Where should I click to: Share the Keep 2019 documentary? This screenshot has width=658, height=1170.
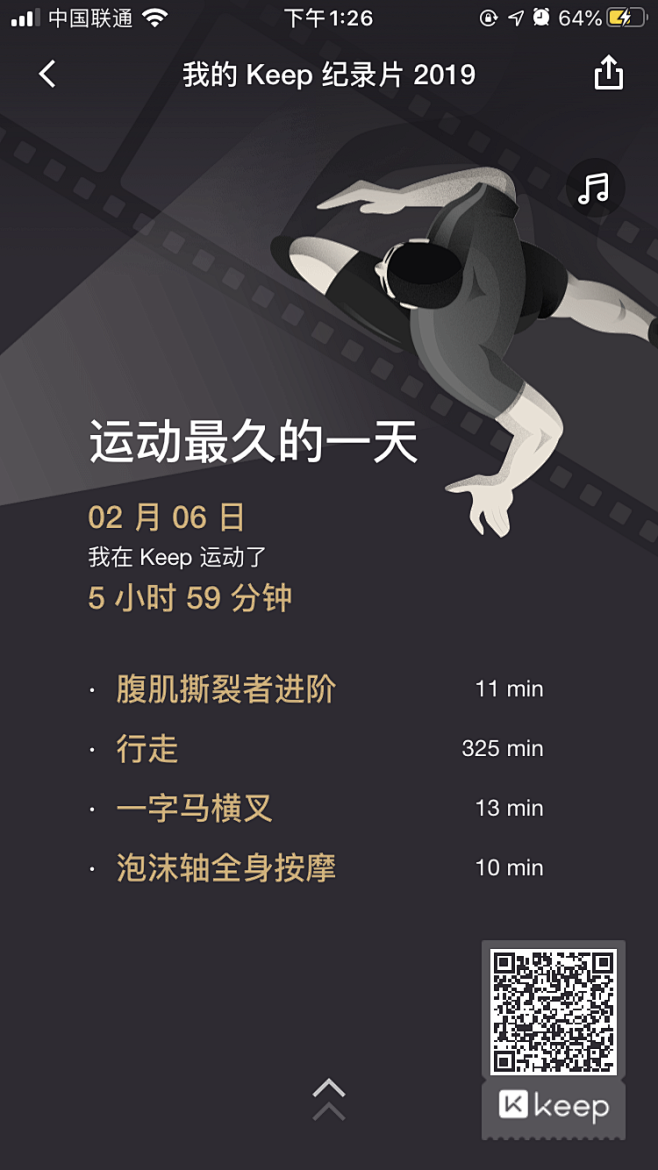[608, 73]
